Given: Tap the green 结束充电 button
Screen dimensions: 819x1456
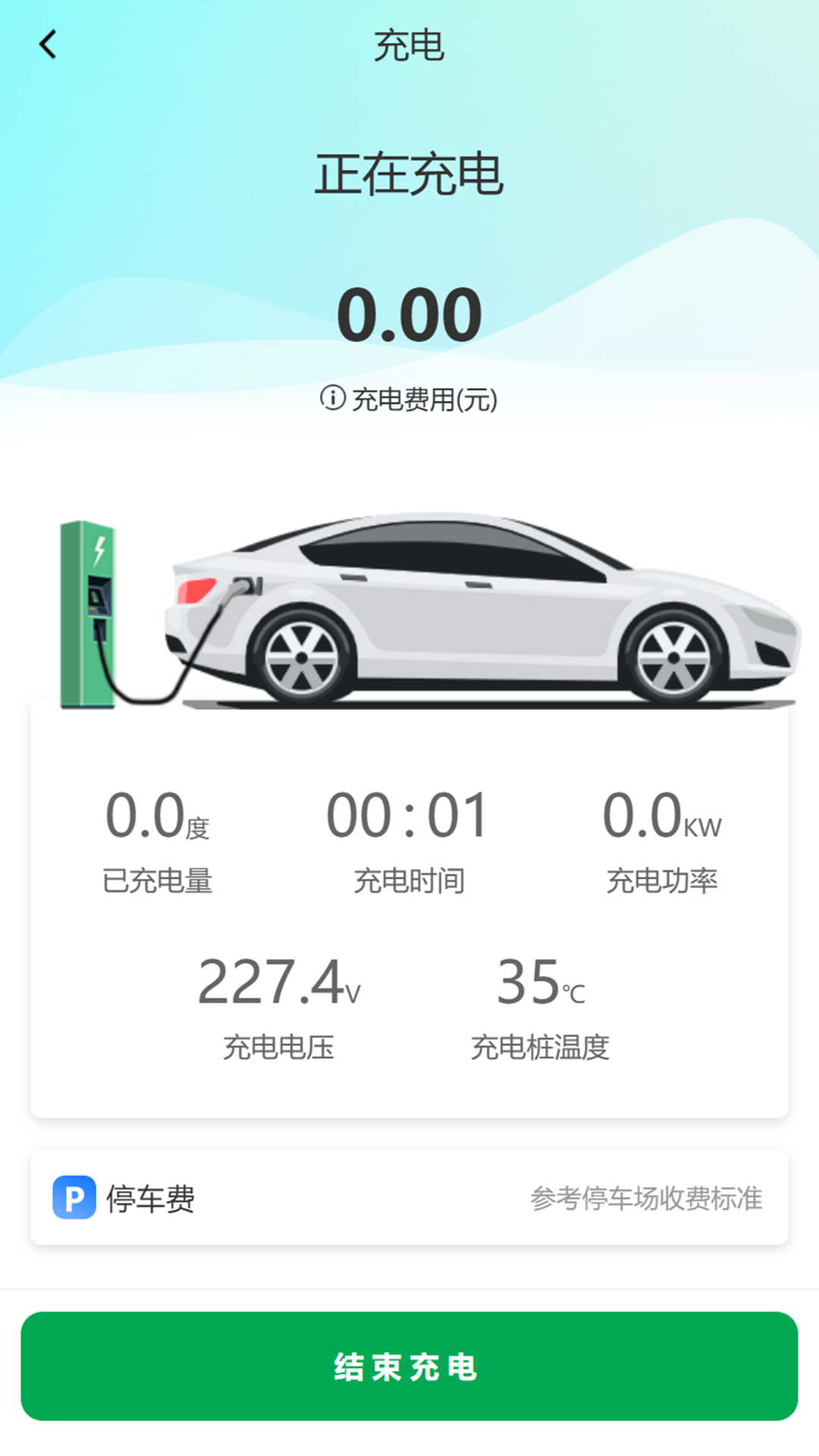Looking at the screenshot, I should [x=409, y=1366].
